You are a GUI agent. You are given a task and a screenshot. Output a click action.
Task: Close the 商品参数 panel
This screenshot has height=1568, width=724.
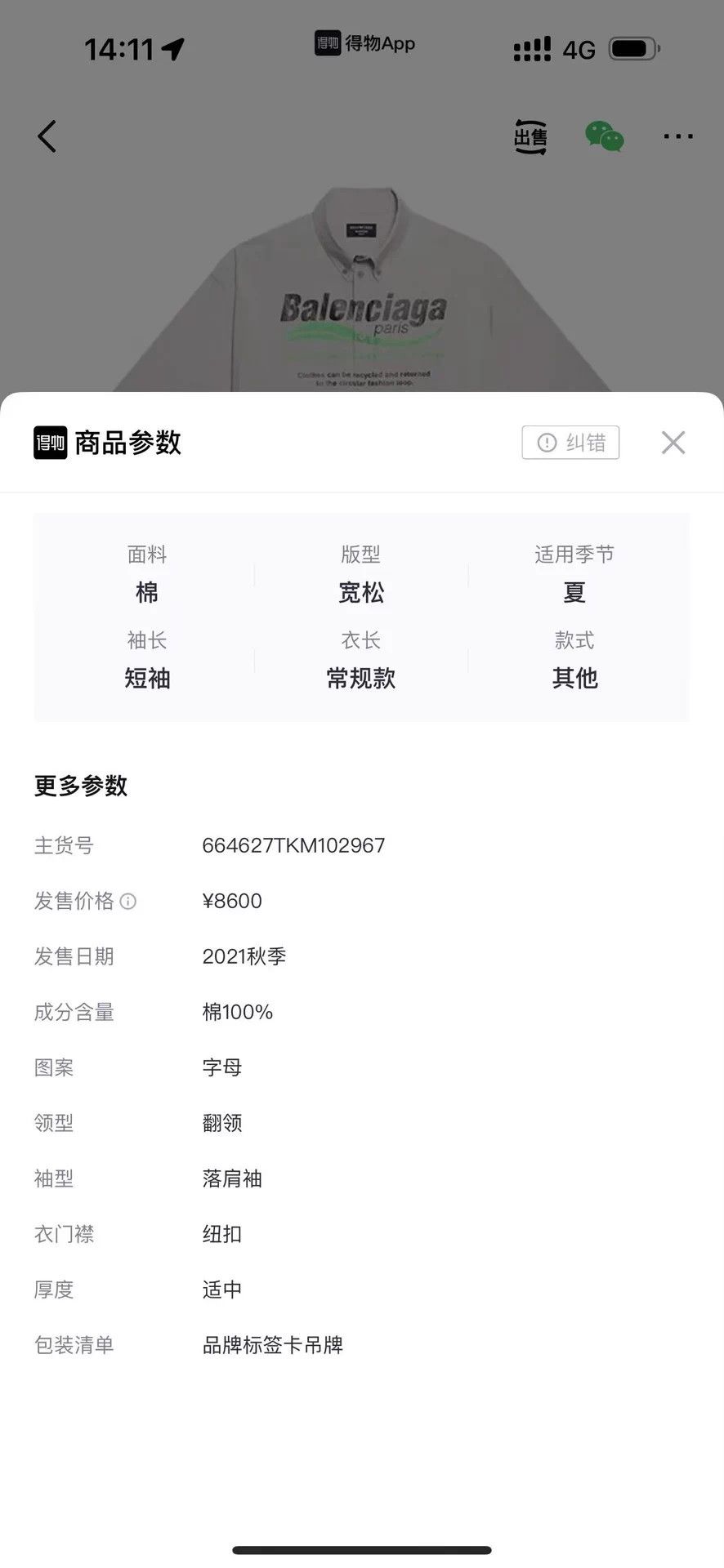pos(673,443)
